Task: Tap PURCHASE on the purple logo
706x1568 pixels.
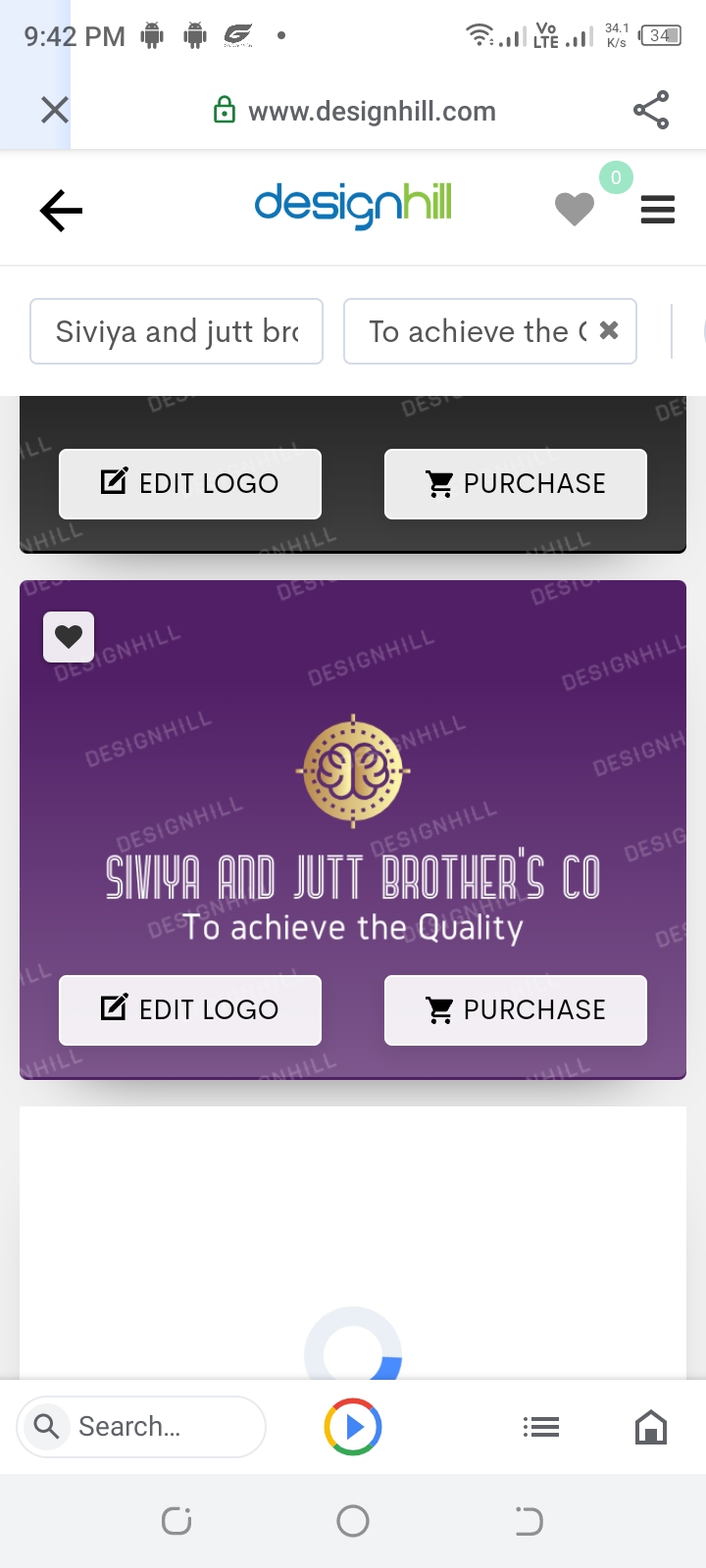Action: pos(516,1009)
